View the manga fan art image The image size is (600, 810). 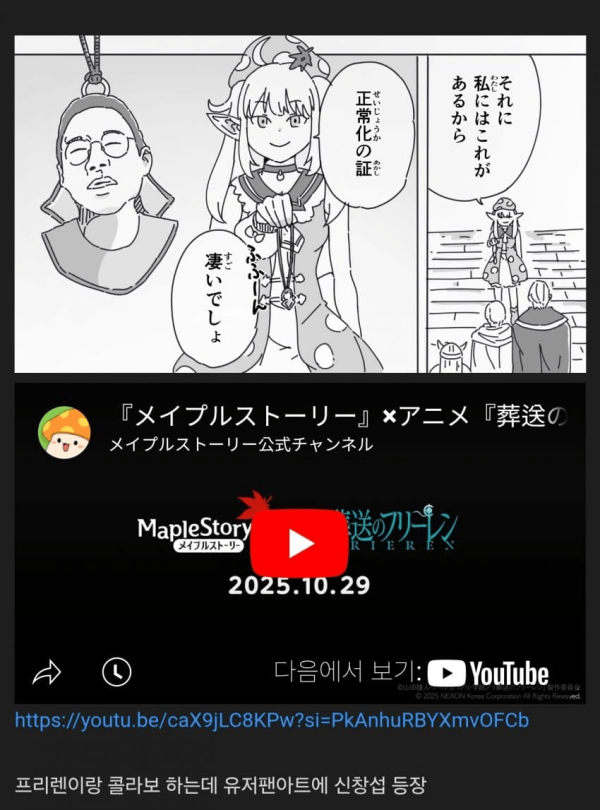[x=300, y=204]
